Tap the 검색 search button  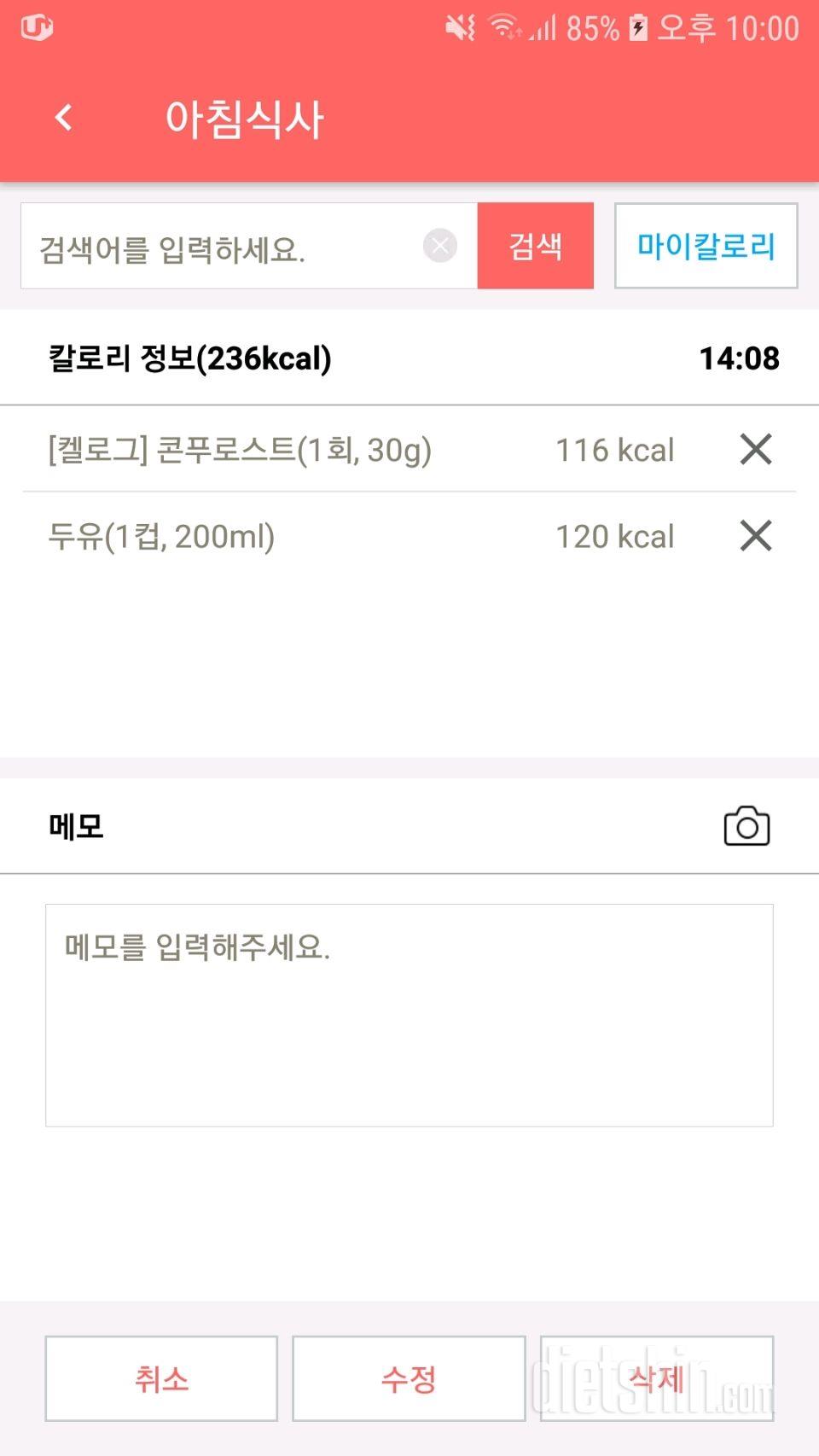535,246
